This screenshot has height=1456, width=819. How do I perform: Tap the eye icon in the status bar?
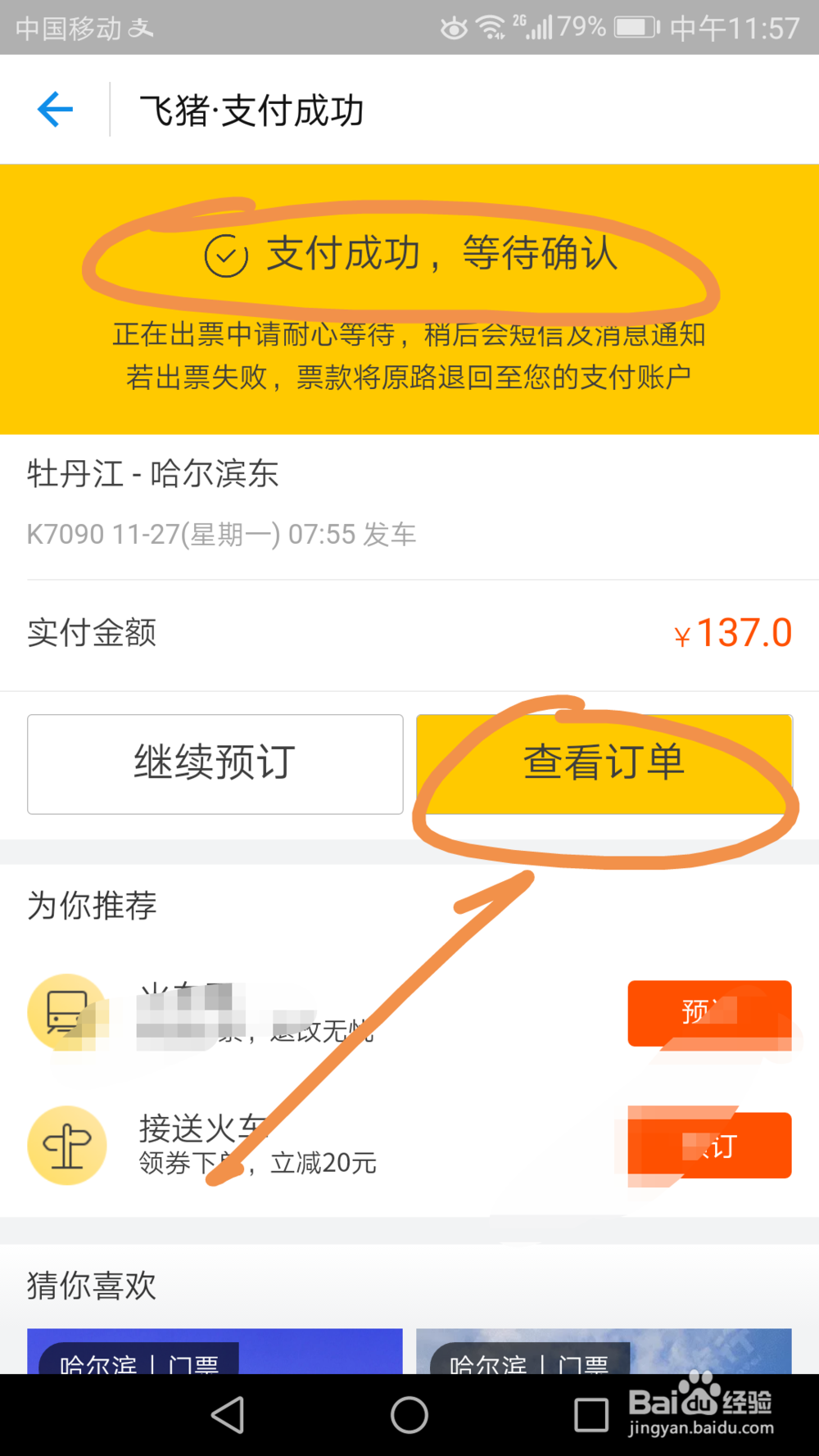click(453, 26)
